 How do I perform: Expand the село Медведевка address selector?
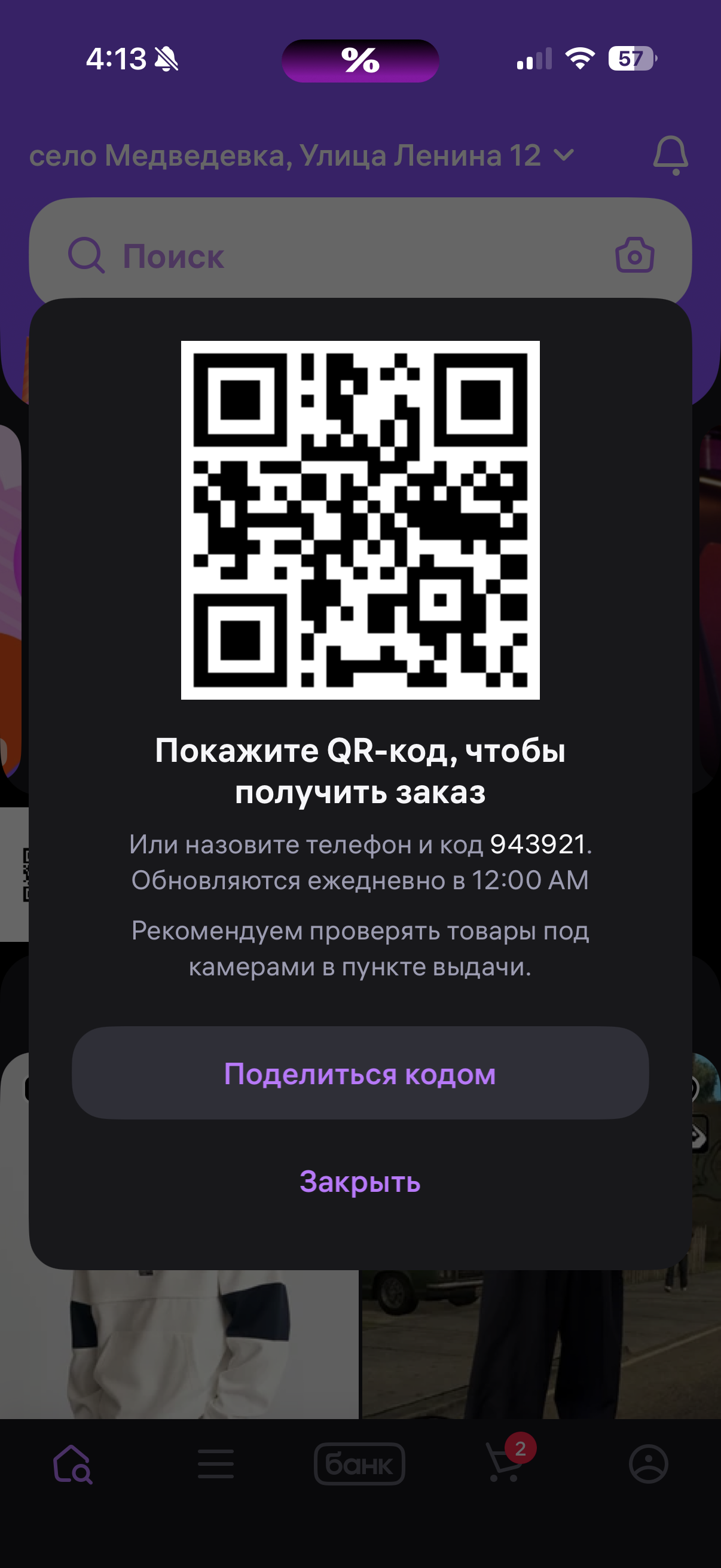[x=301, y=156]
